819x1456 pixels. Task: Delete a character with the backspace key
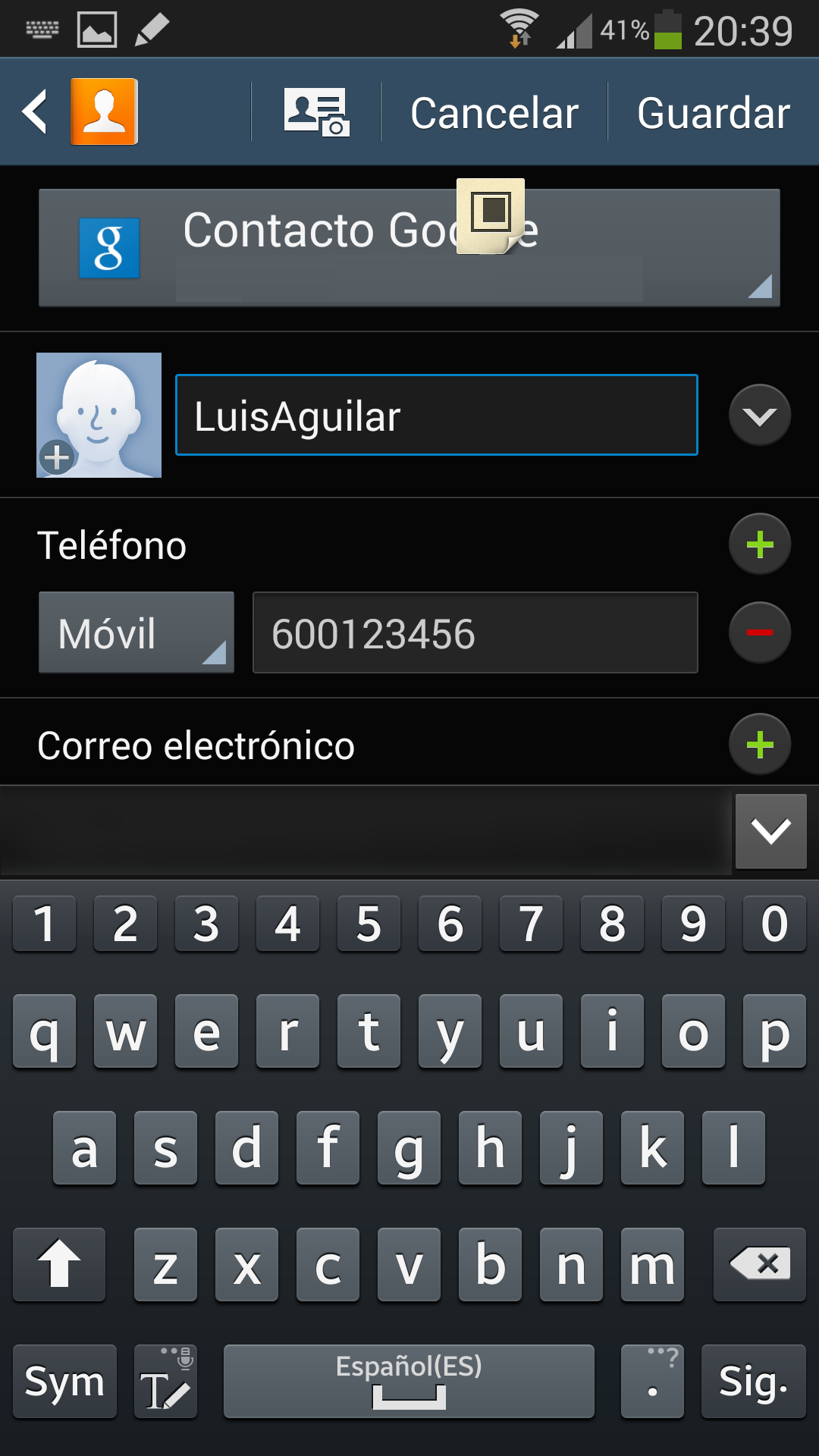click(x=759, y=1264)
